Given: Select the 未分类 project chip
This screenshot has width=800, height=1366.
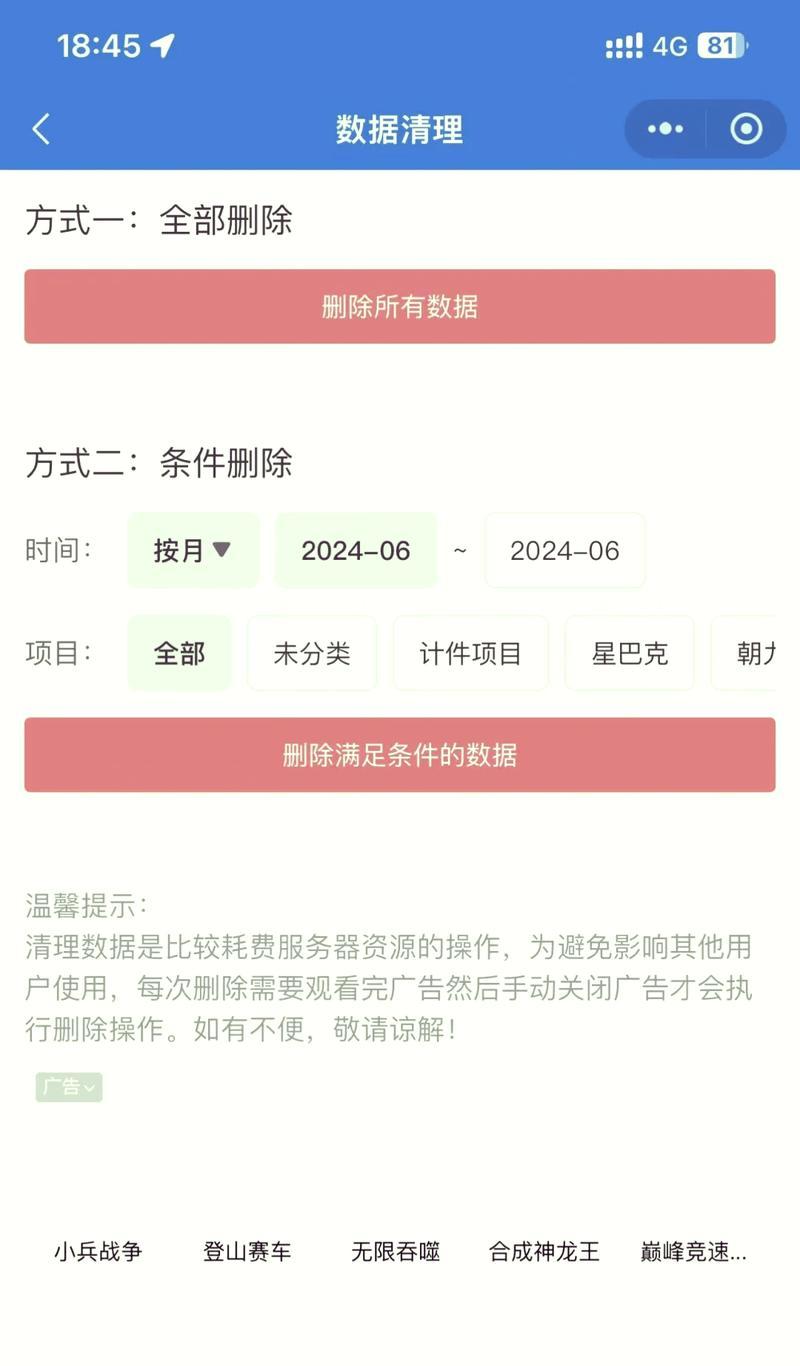Looking at the screenshot, I should coord(312,653).
